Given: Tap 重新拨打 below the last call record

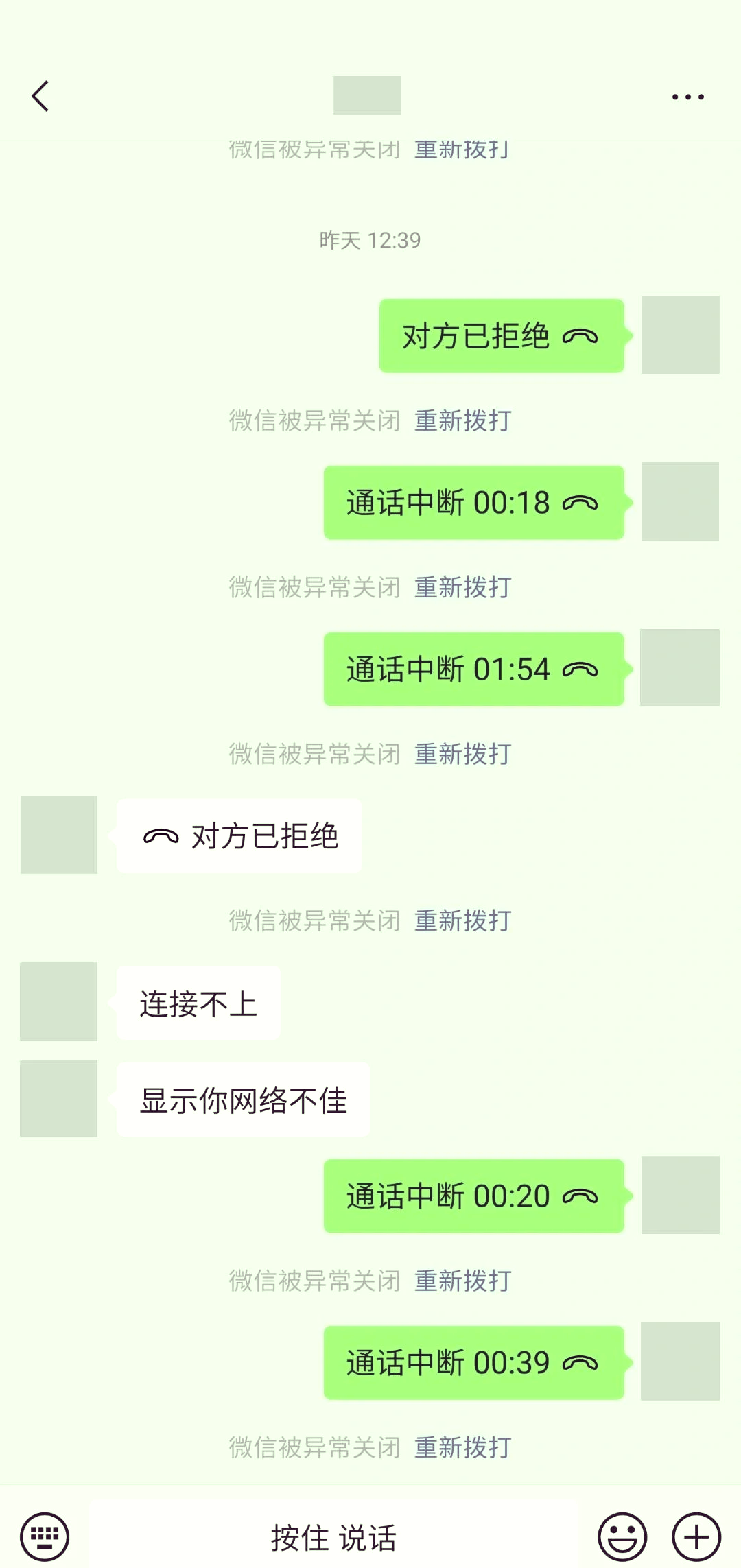Looking at the screenshot, I should tap(460, 1448).
